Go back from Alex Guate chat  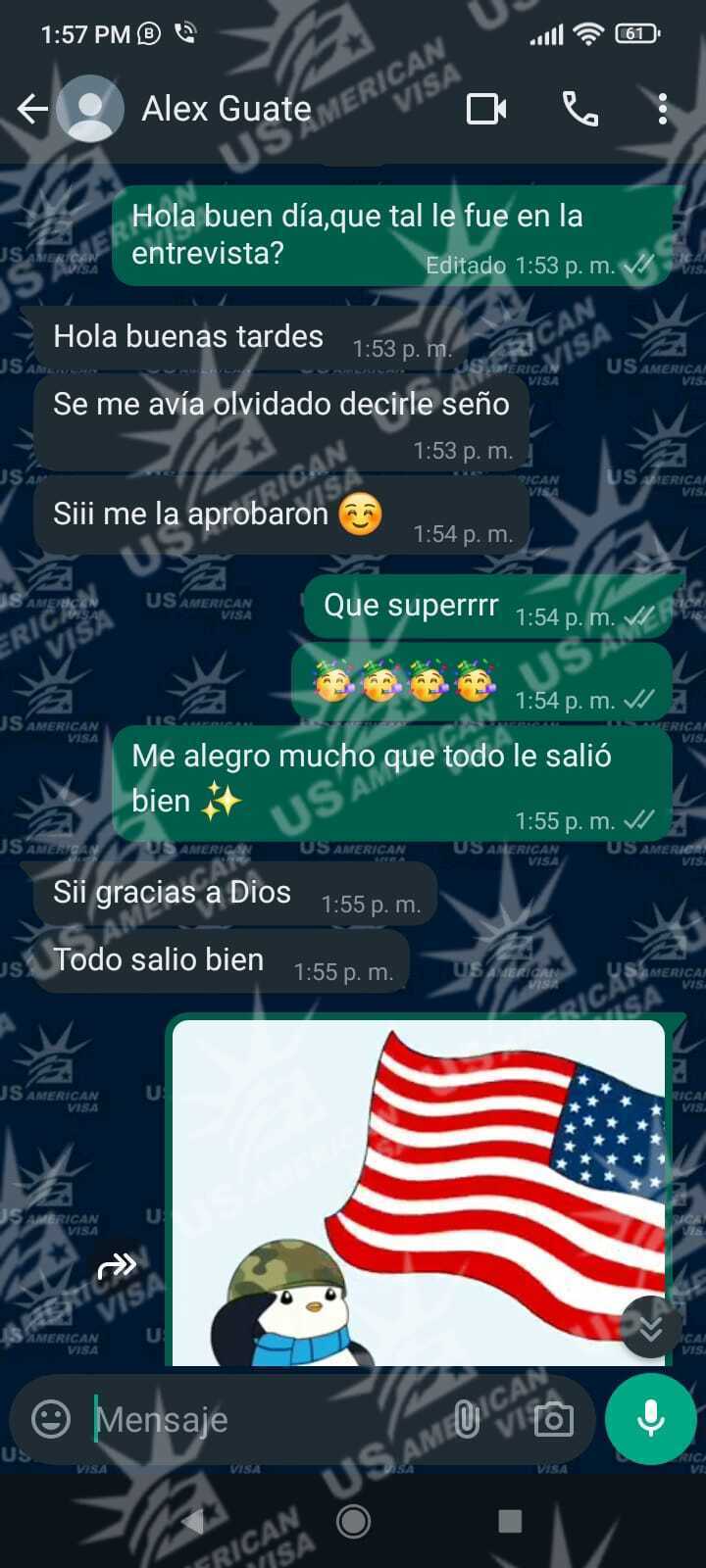tap(33, 109)
